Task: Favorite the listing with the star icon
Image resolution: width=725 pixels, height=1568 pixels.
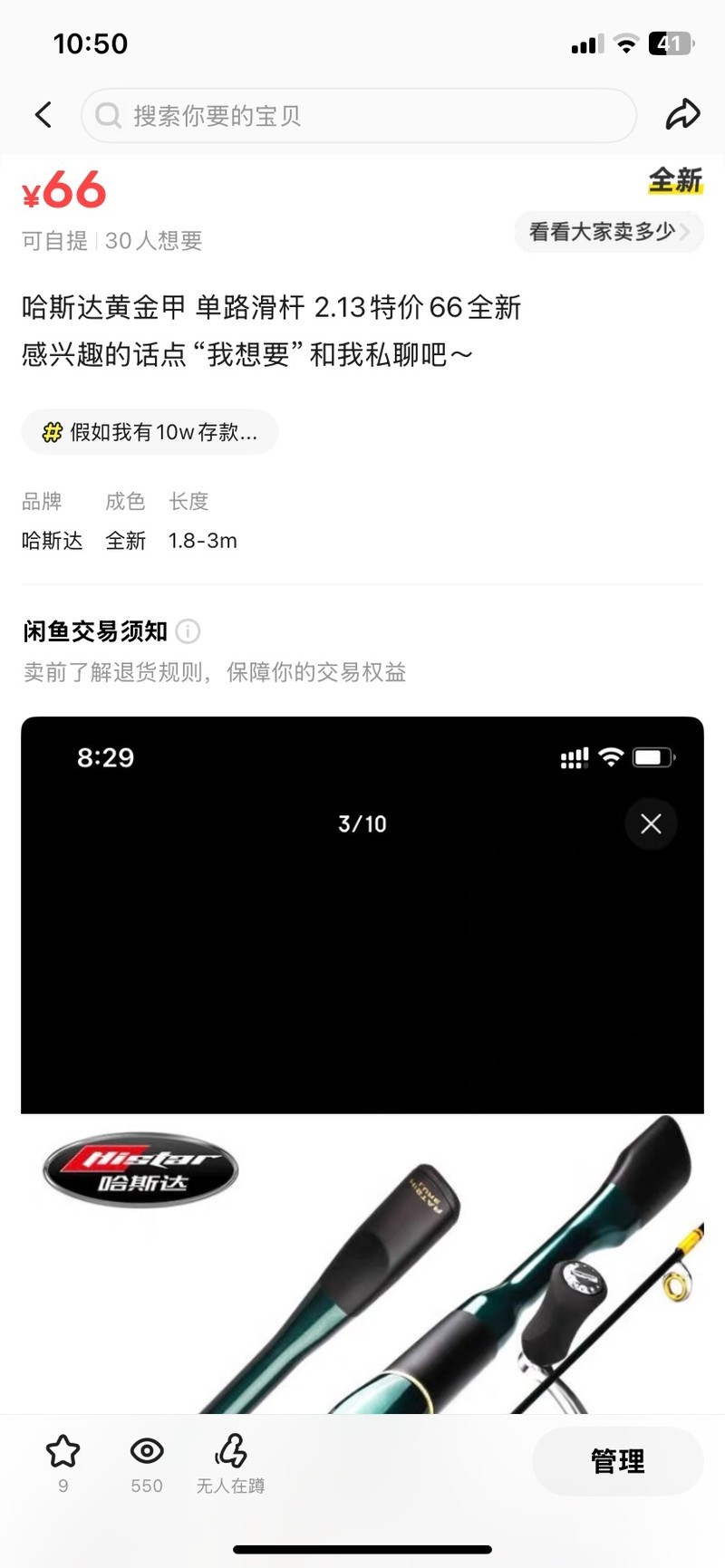Action: (x=63, y=1452)
